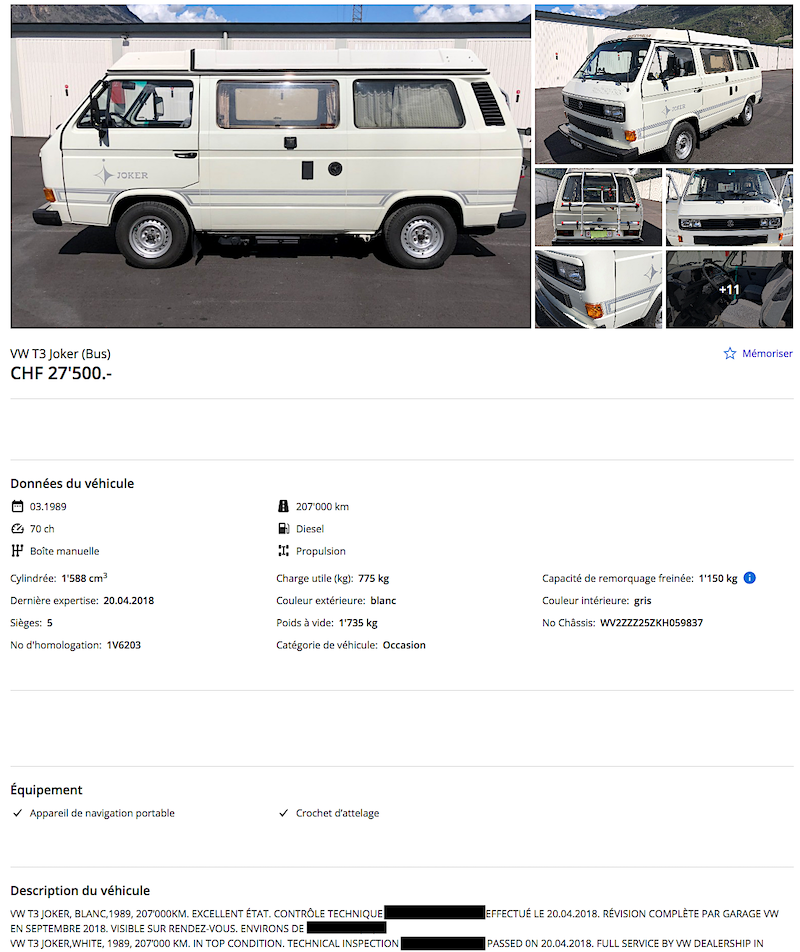This screenshot has height=952, width=800.
Task: Open the front three-quarter view van photo
Action: point(663,84)
